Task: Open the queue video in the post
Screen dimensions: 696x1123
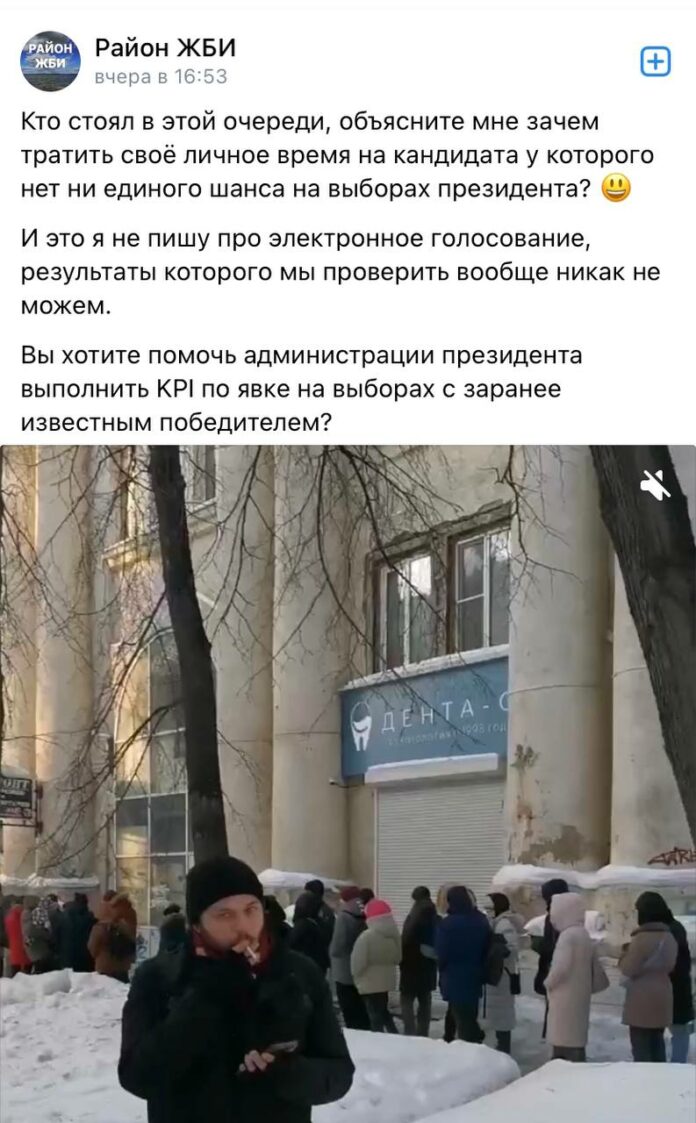Action: [348, 780]
